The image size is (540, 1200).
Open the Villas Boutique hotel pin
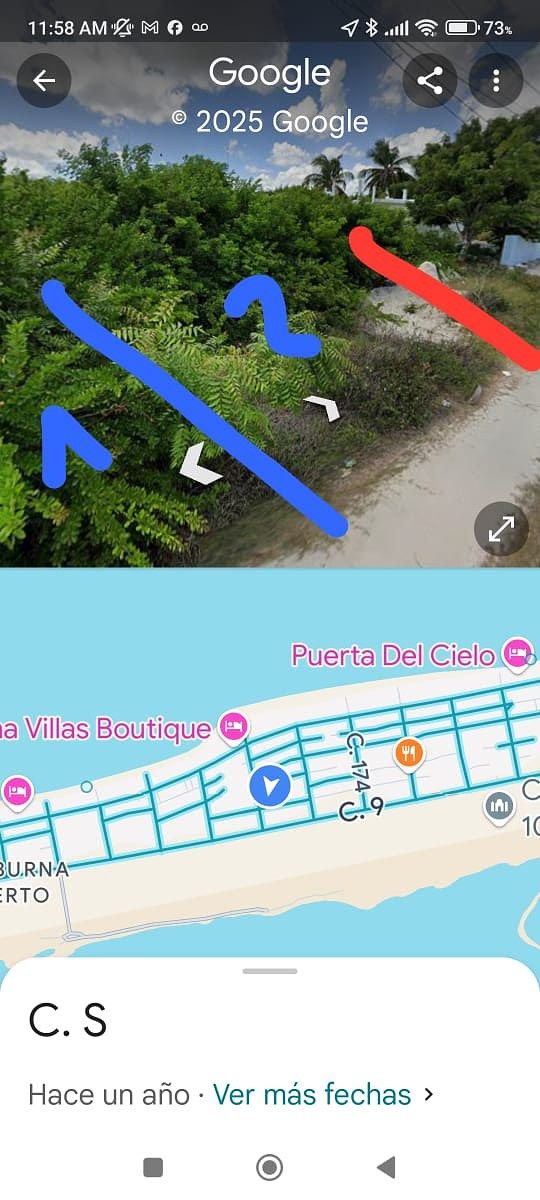click(233, 727)
